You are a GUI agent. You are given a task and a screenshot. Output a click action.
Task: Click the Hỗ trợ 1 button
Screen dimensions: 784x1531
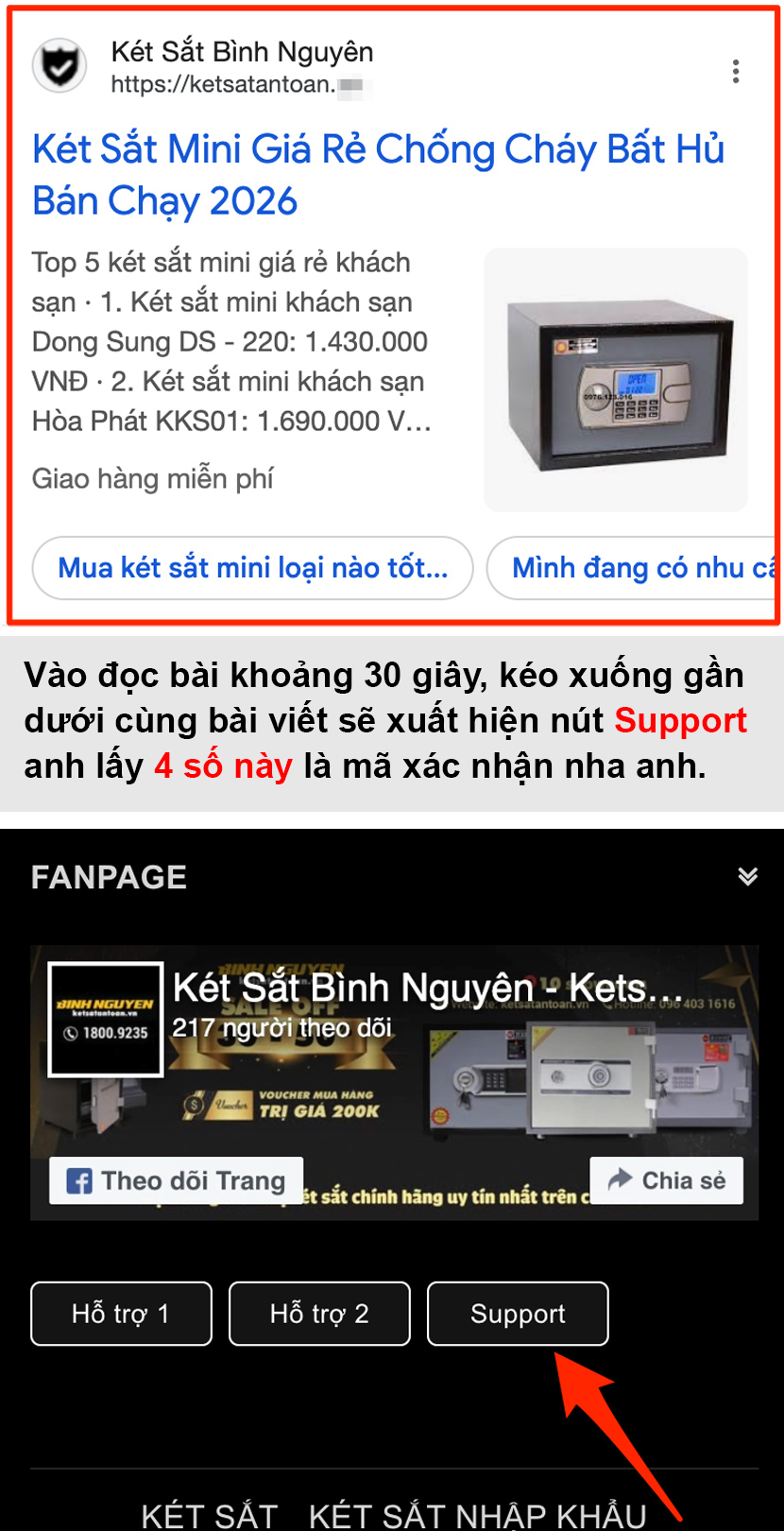[121, 1313]
